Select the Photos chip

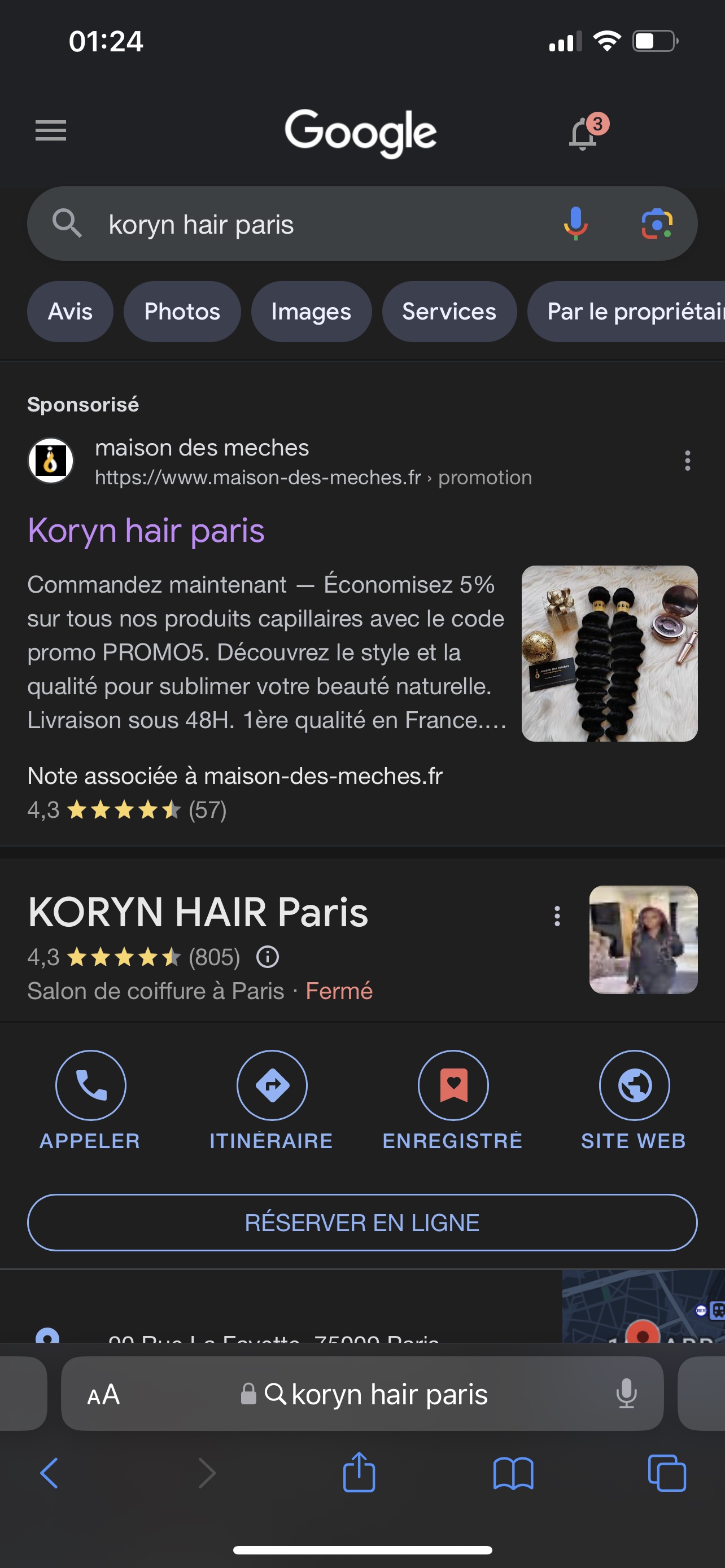point(182,312)
